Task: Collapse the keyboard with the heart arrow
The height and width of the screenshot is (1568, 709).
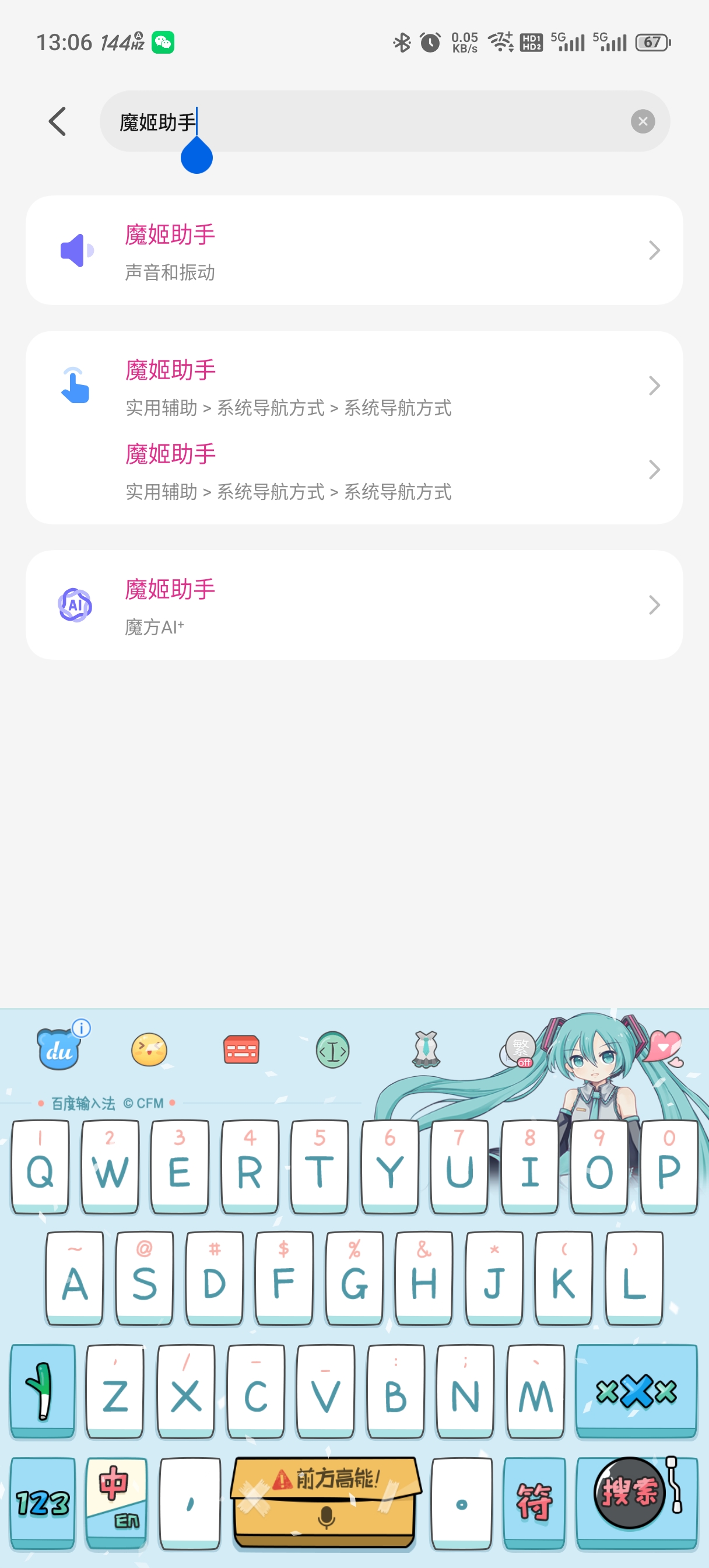Action: click(x=664, y=1047)
